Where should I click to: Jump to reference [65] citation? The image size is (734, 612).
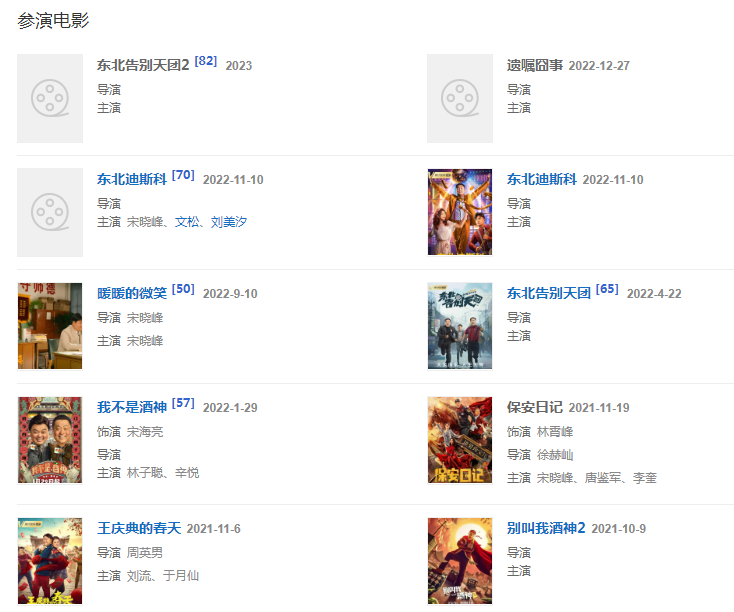click(607, 289)
